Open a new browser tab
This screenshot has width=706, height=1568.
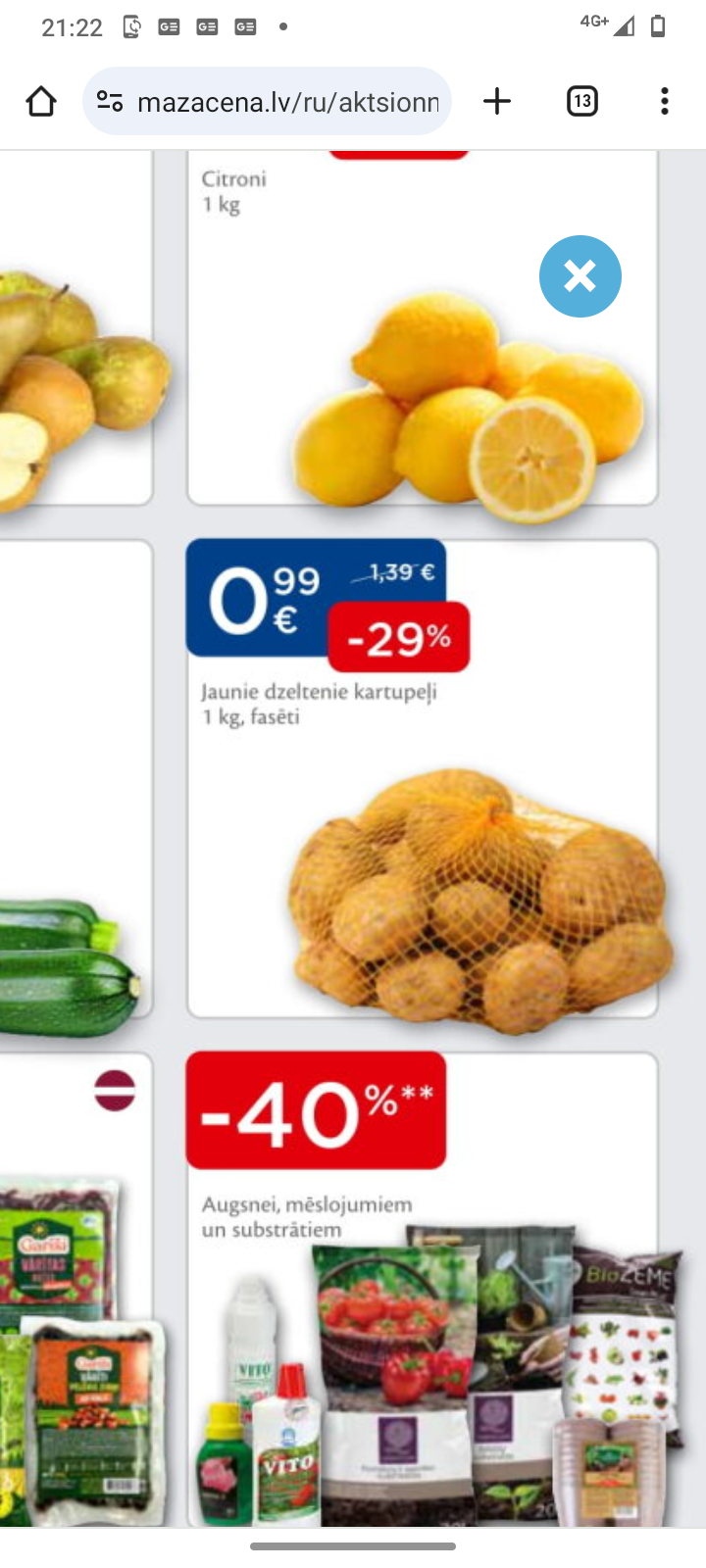point(497,101)
